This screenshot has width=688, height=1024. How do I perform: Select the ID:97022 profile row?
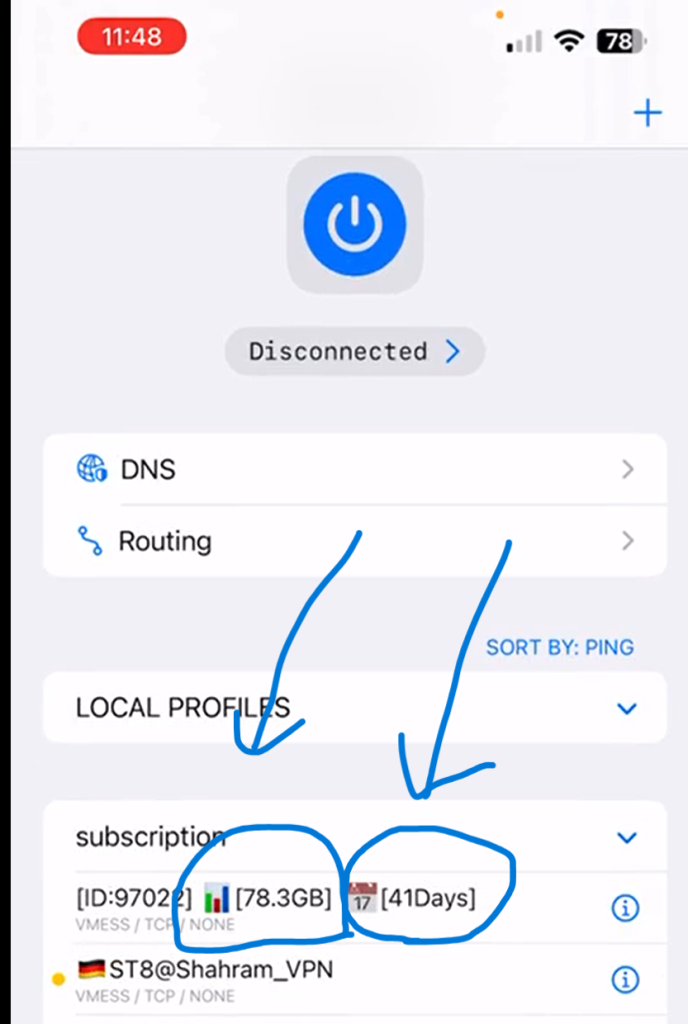click(300, 905)
